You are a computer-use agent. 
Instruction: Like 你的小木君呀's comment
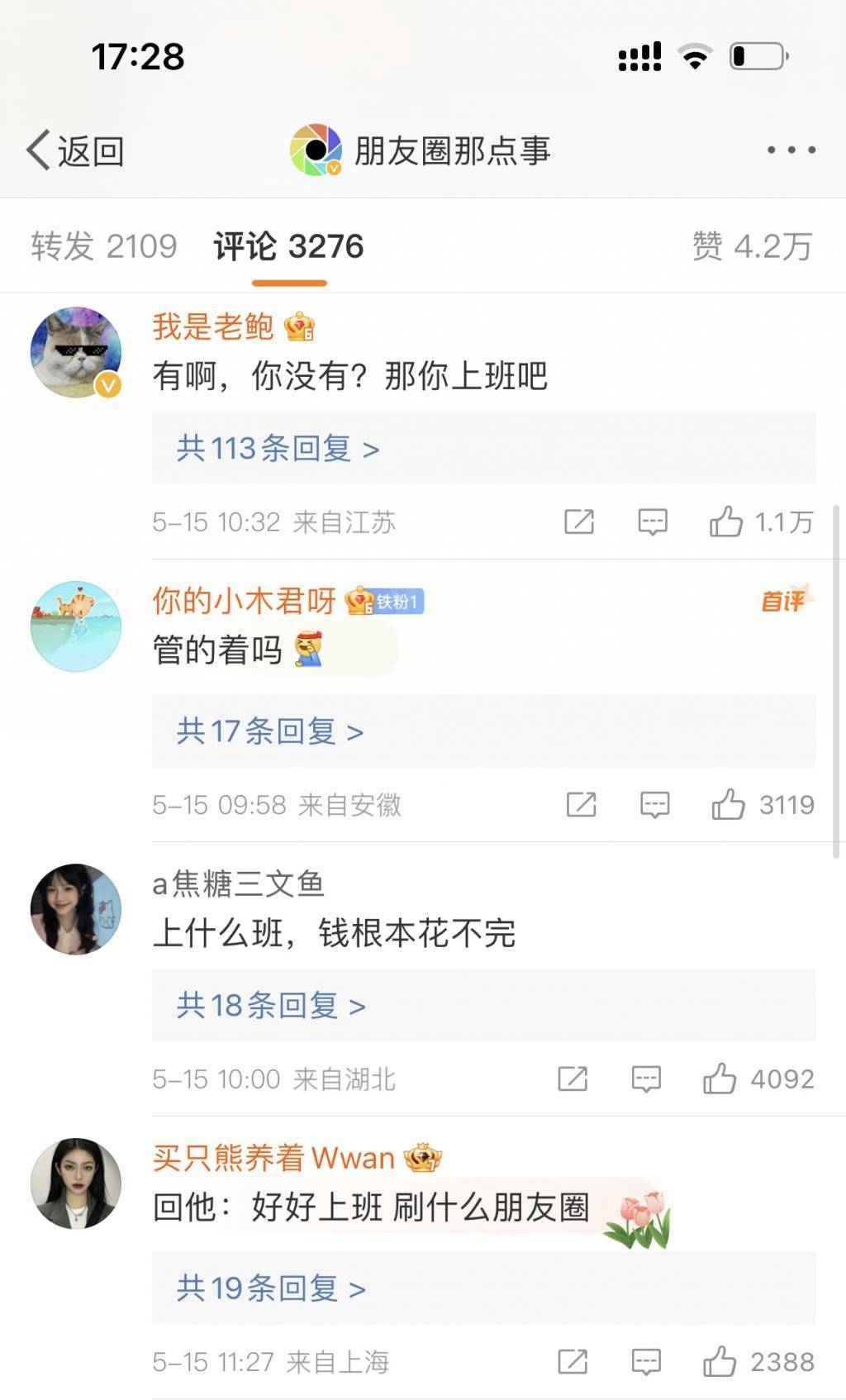click(728, 805)
